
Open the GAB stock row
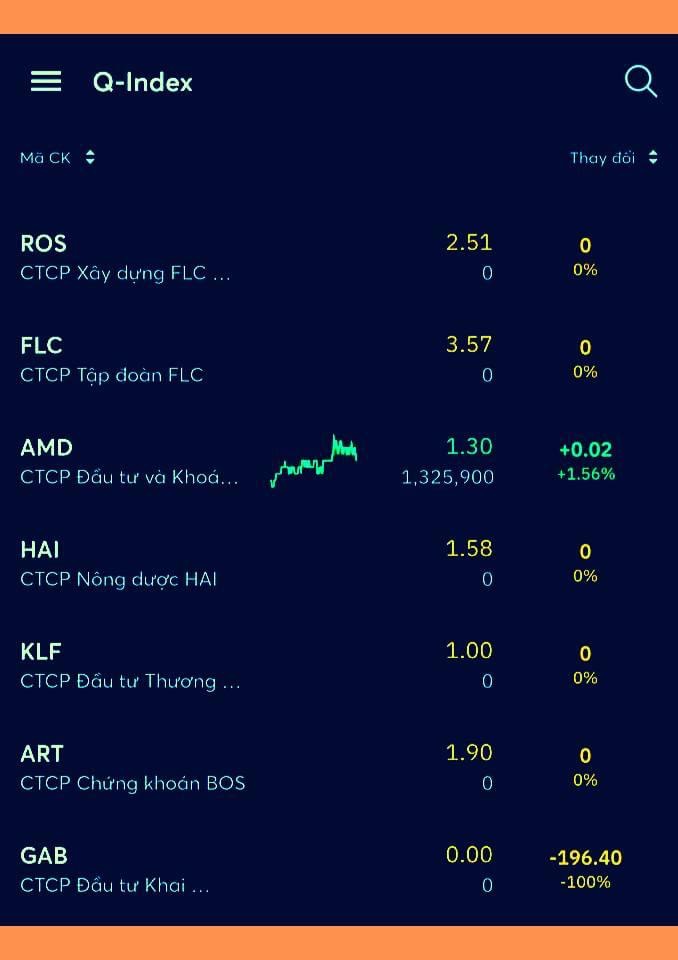339,869
